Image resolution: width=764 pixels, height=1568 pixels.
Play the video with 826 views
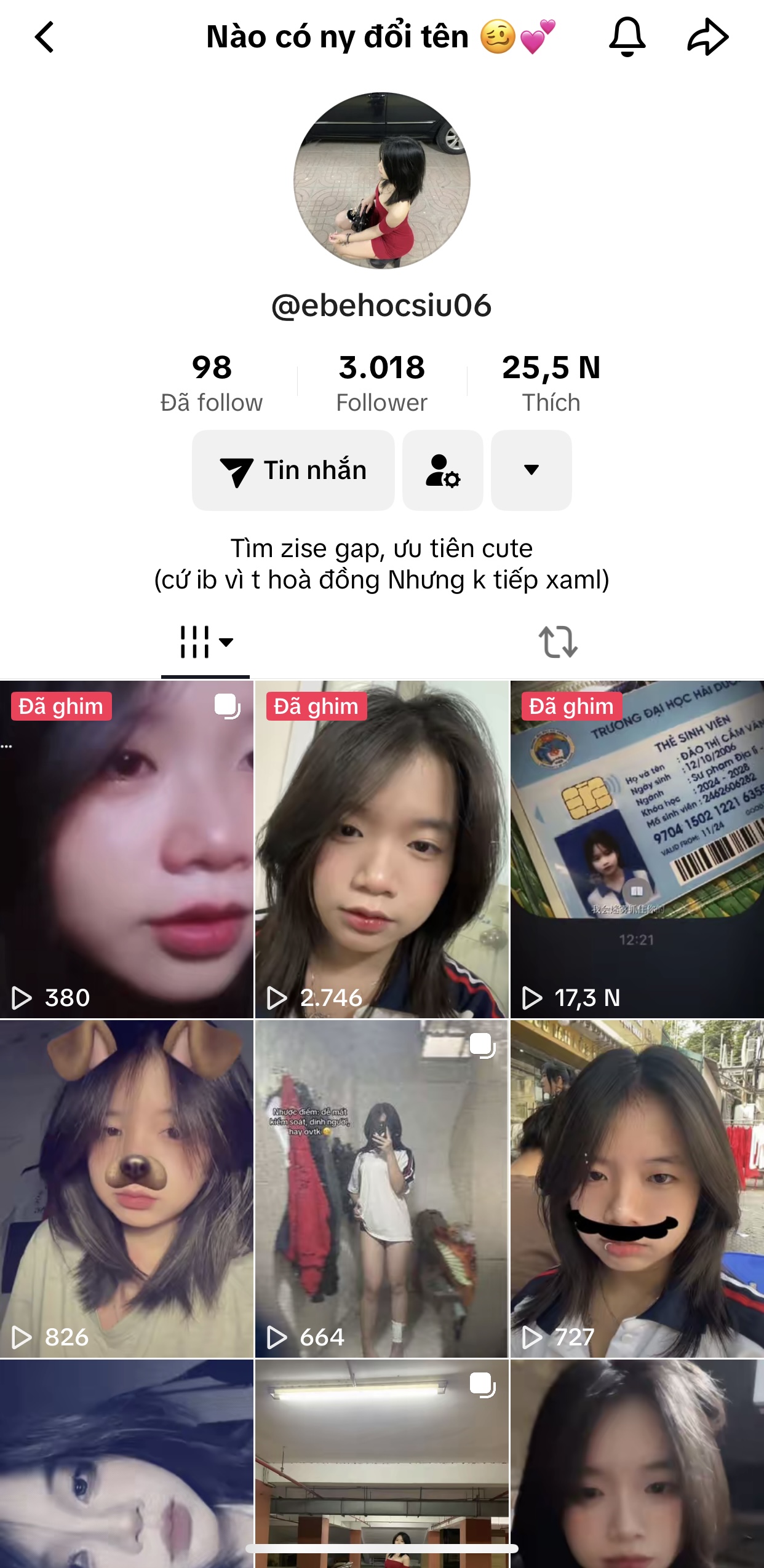pyautogui.click(x=127, y=1188)
